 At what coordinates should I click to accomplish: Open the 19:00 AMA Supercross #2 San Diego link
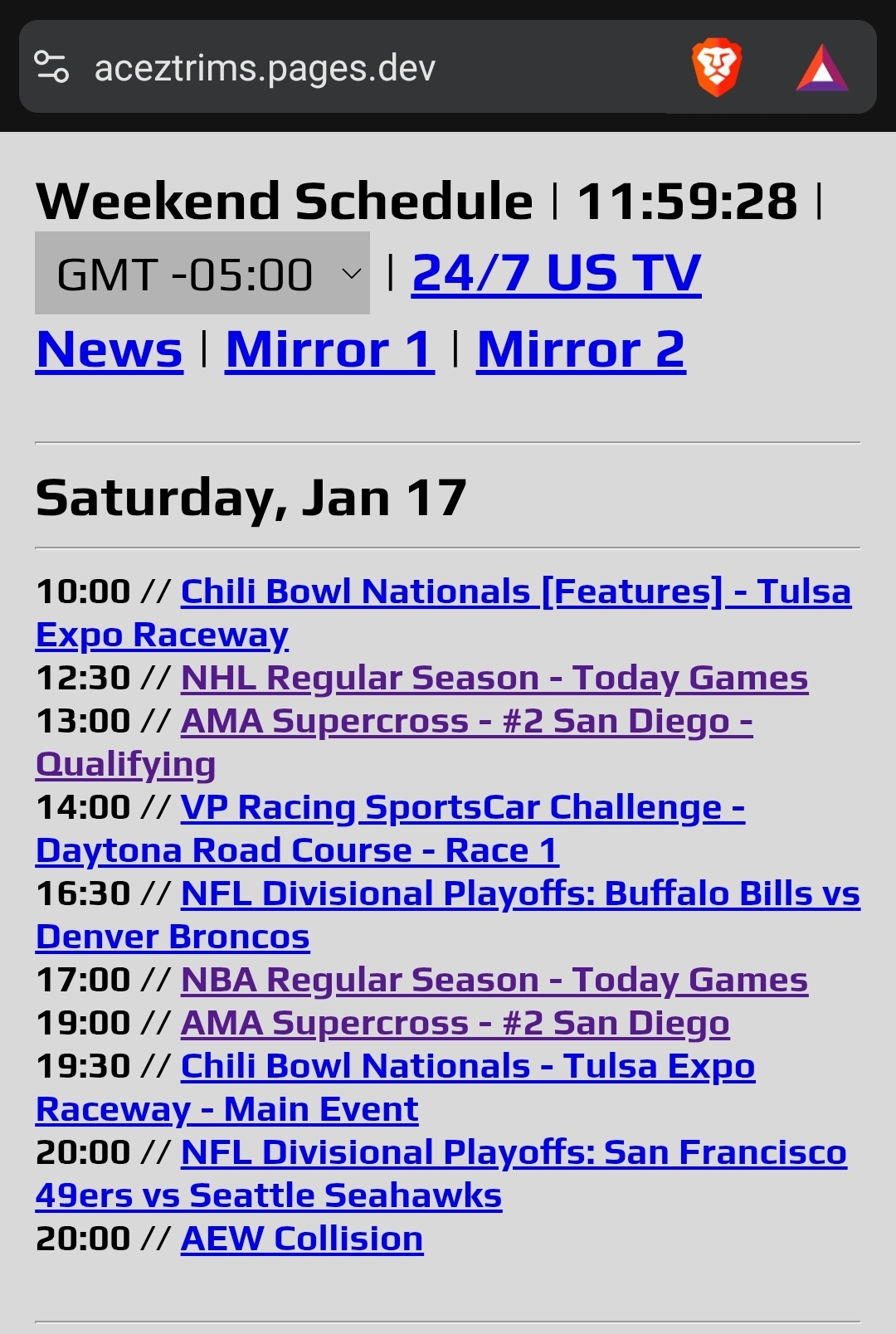pyautogui.click(x=455, y=1024)
